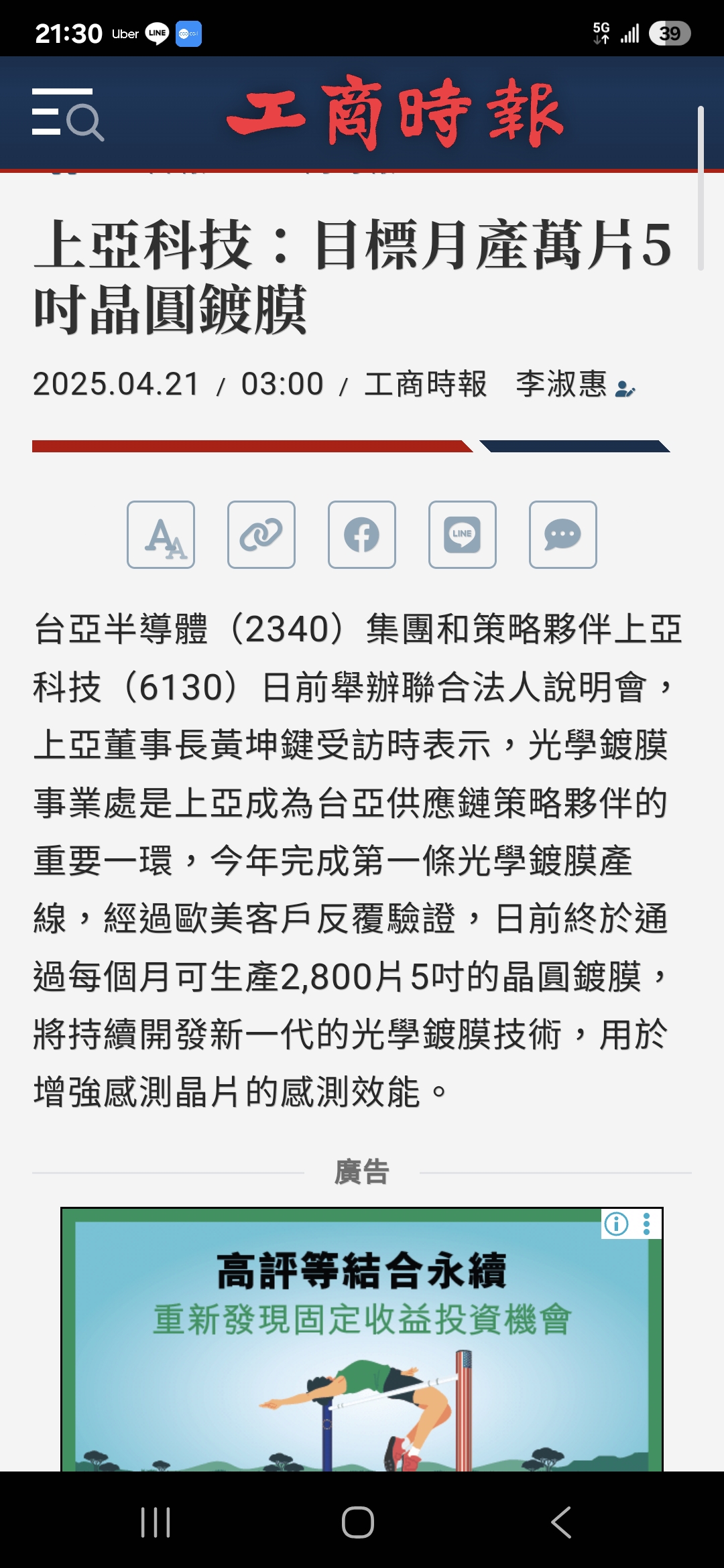Share the article on Facebook

point(362,535)
